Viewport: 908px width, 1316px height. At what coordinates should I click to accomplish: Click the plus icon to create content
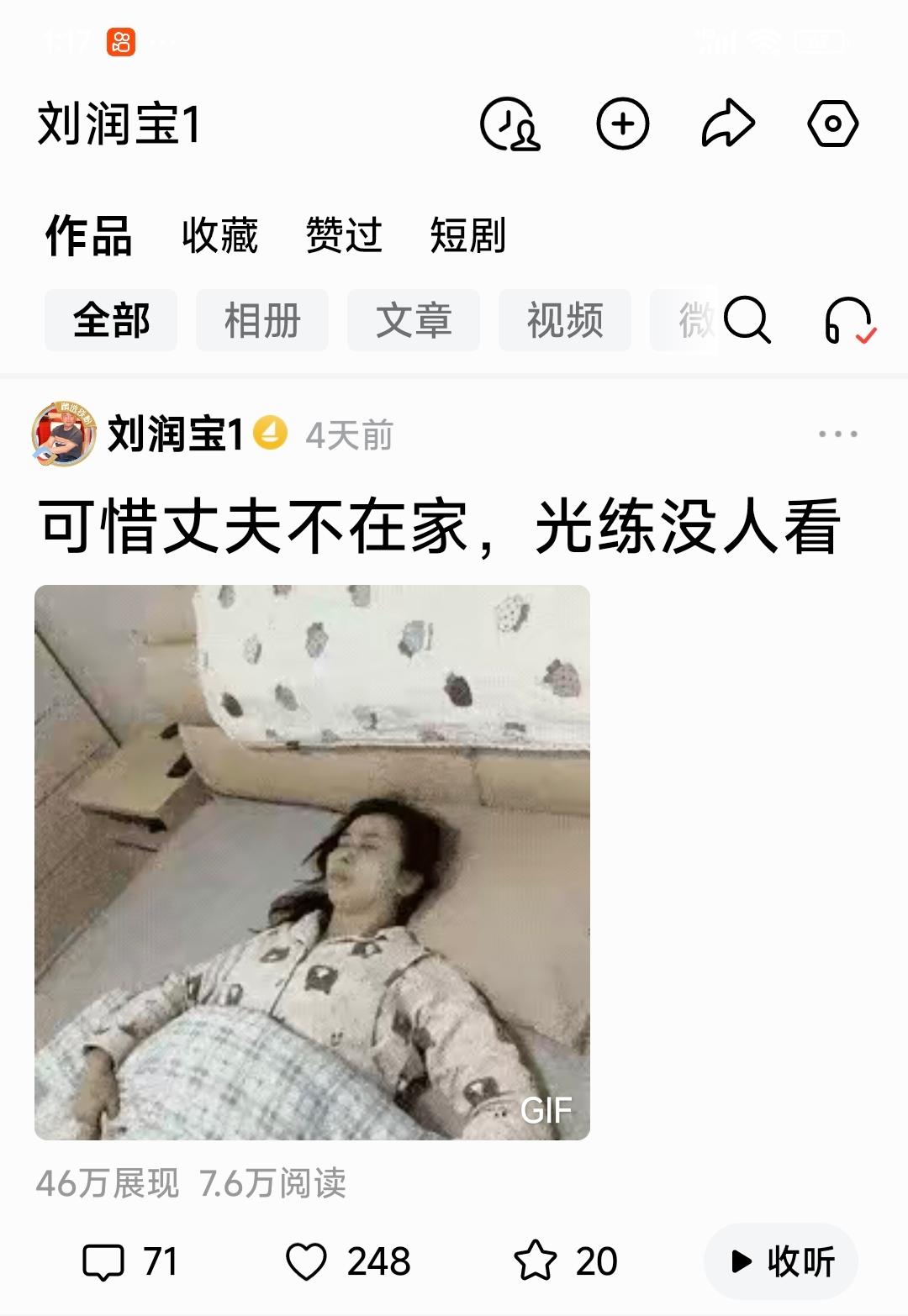622,124
